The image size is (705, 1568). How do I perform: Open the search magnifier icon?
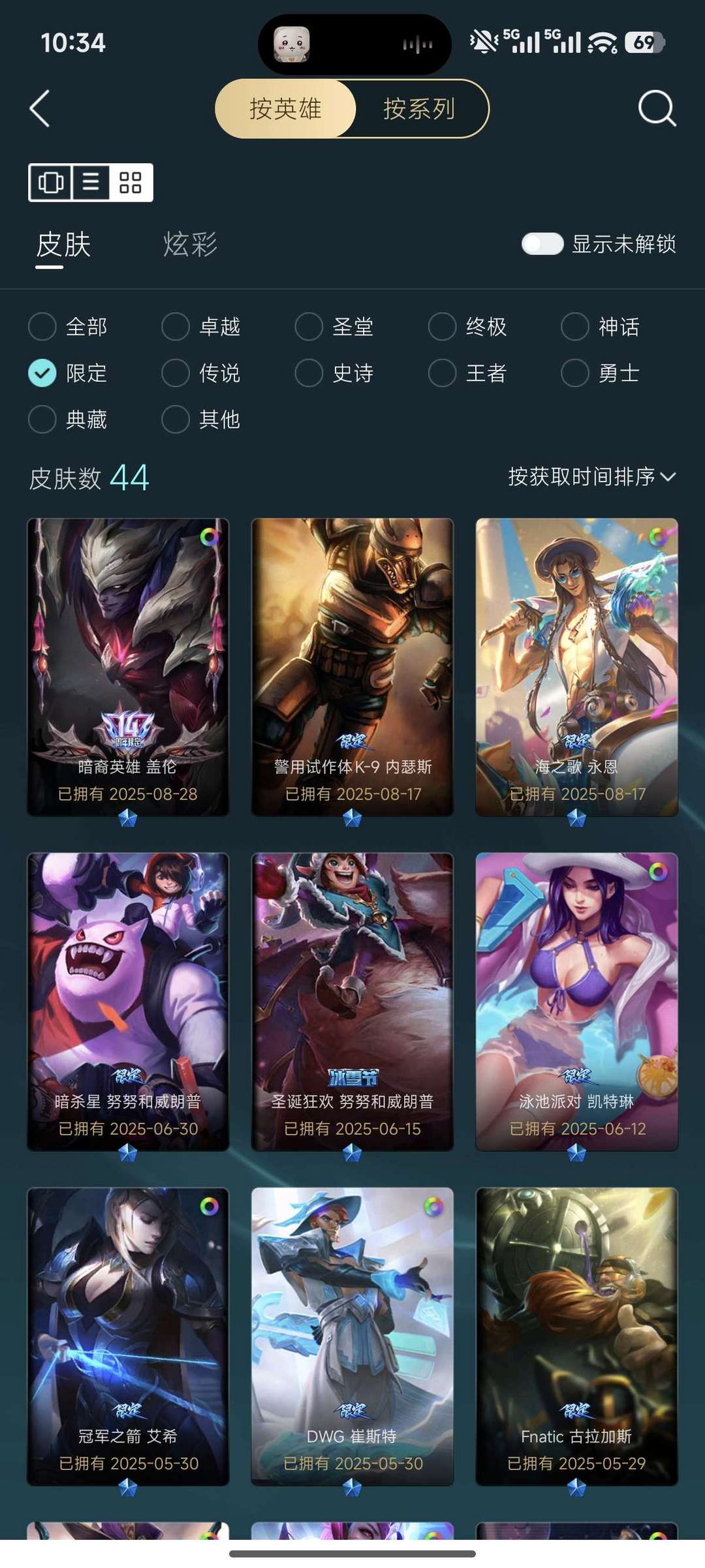(x=656, y=108)
